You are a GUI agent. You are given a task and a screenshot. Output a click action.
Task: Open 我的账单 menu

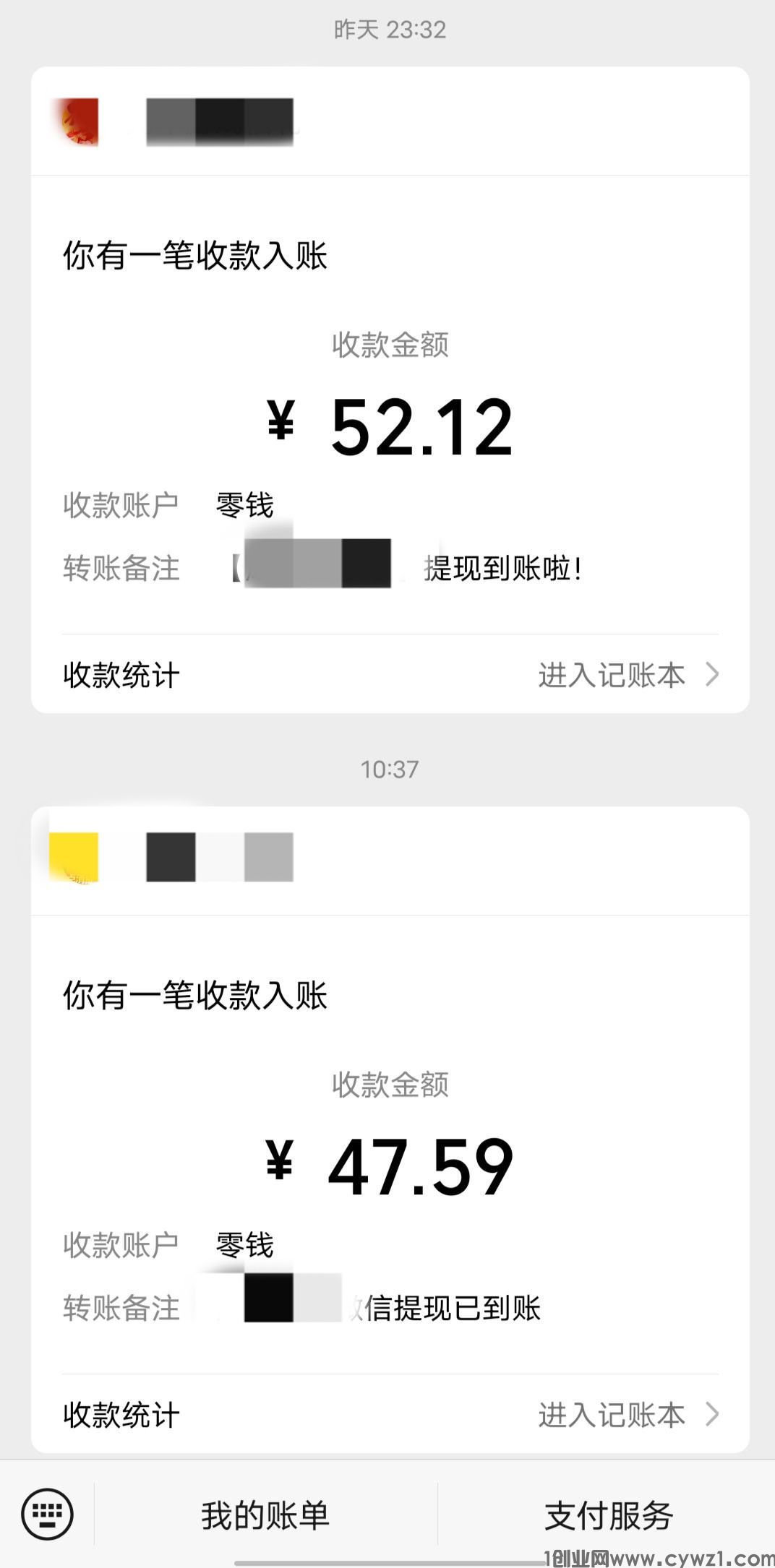265,1515
